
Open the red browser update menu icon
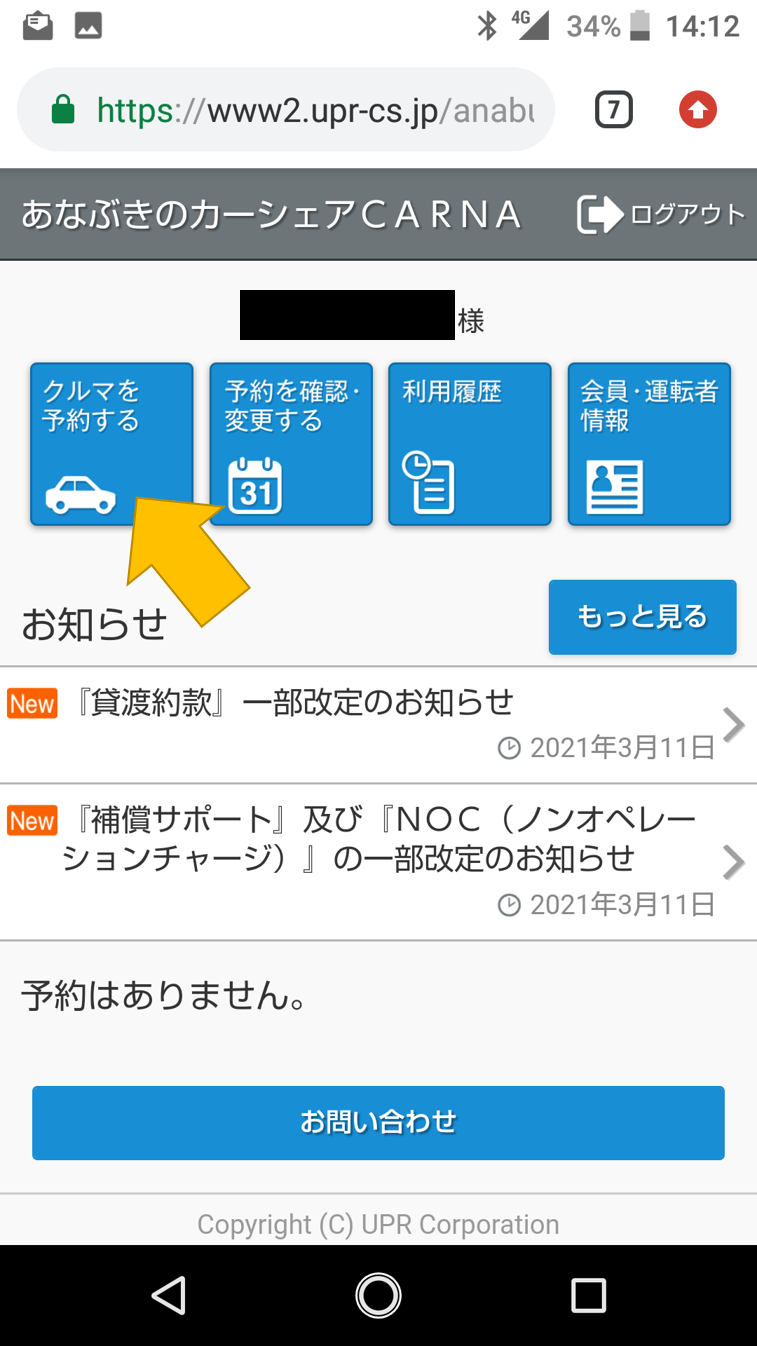698,110
